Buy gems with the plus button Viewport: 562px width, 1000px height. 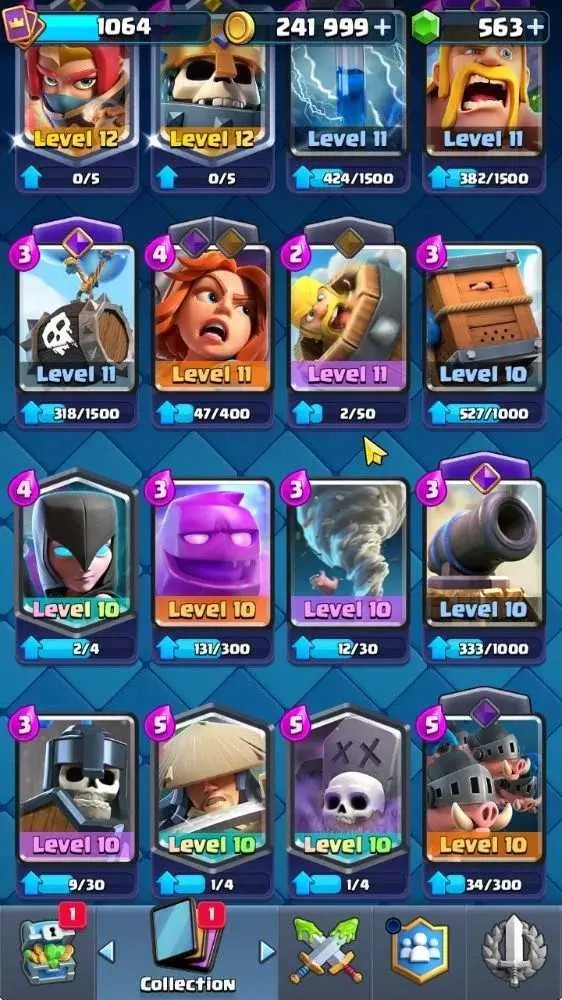[536, 27]
